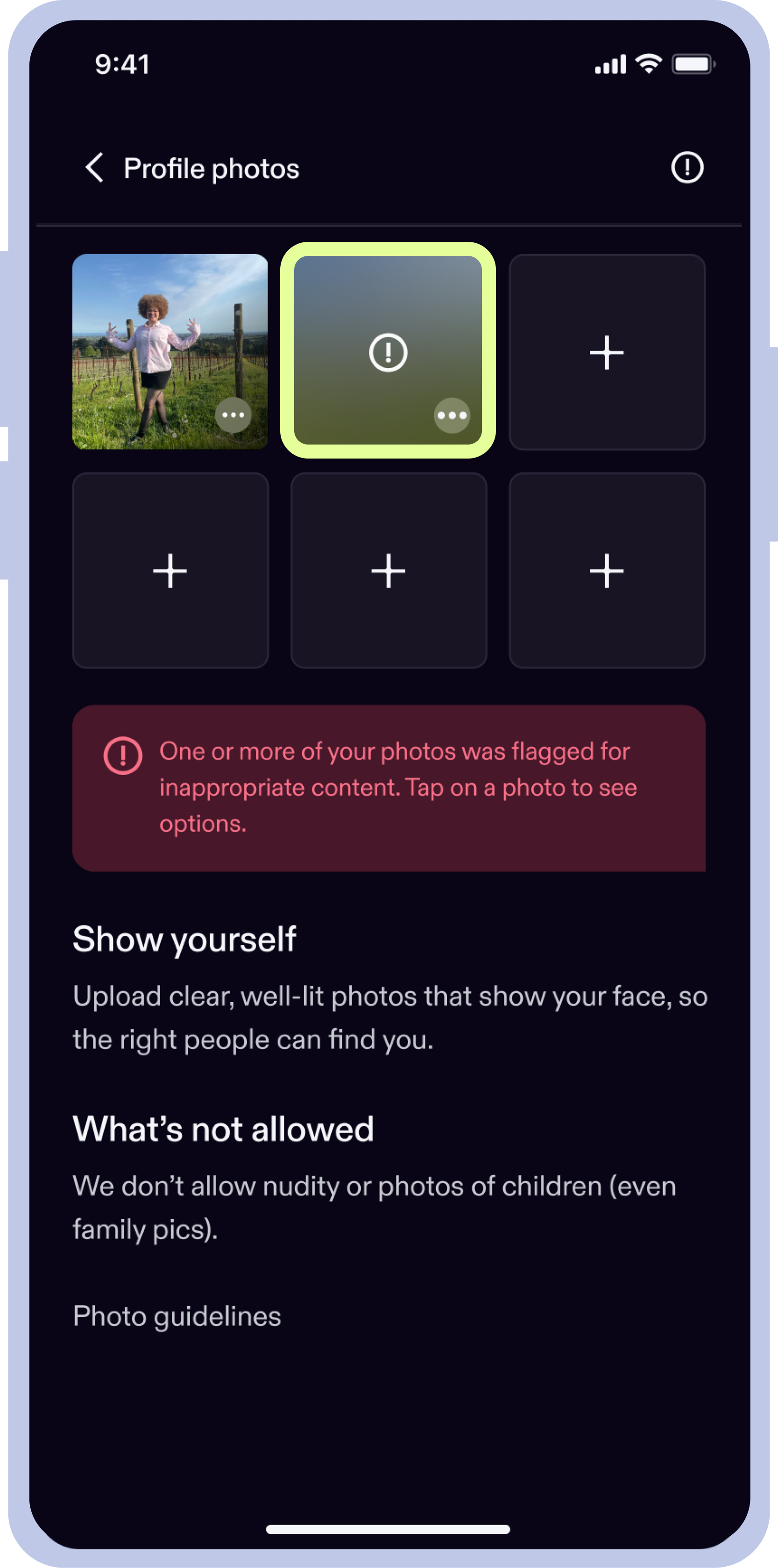This screenshot has width=778, height=1568.
Task: Go back from Profile photos
Action: (x=95, y=167)
